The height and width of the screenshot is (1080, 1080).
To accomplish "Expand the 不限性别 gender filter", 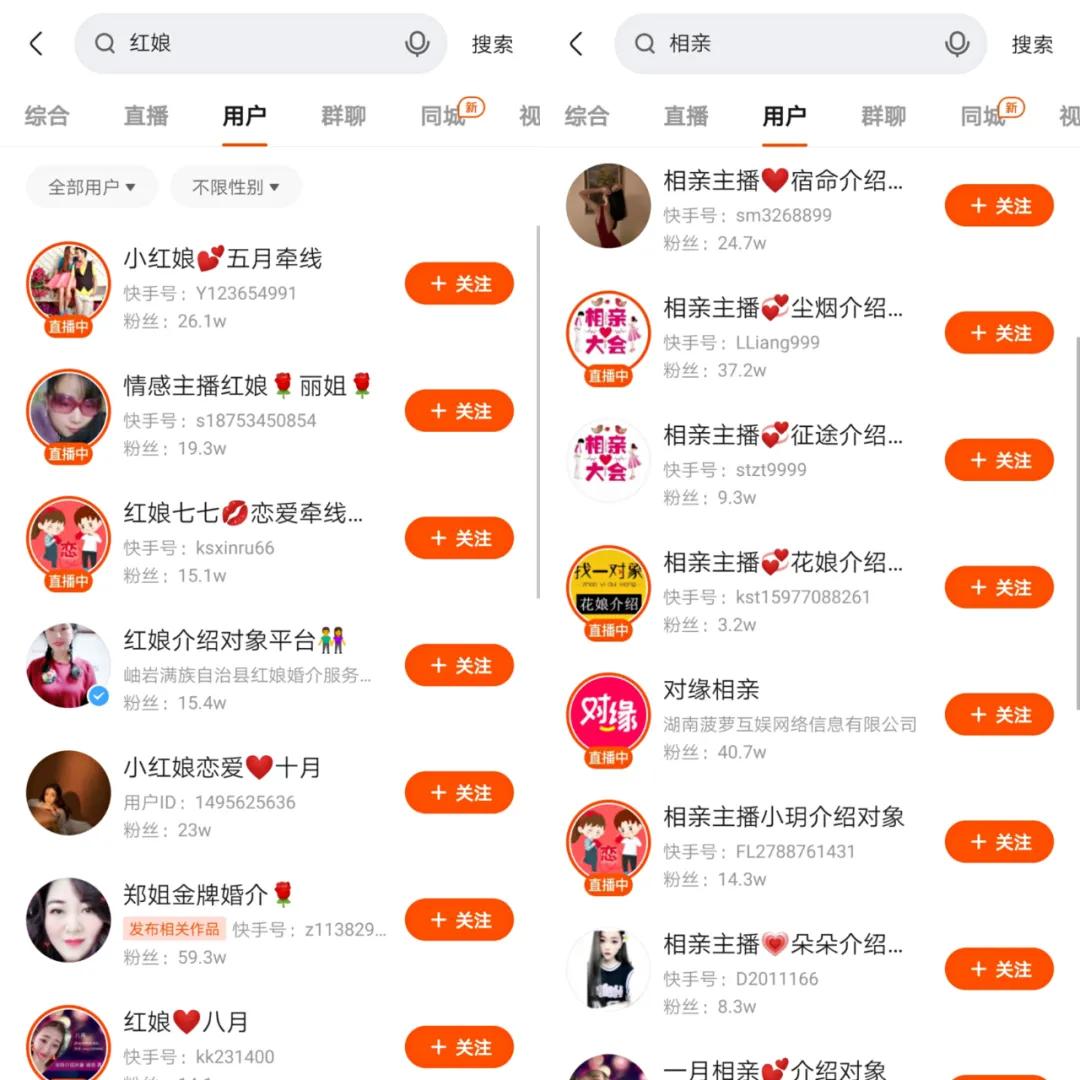I will 235,187.
